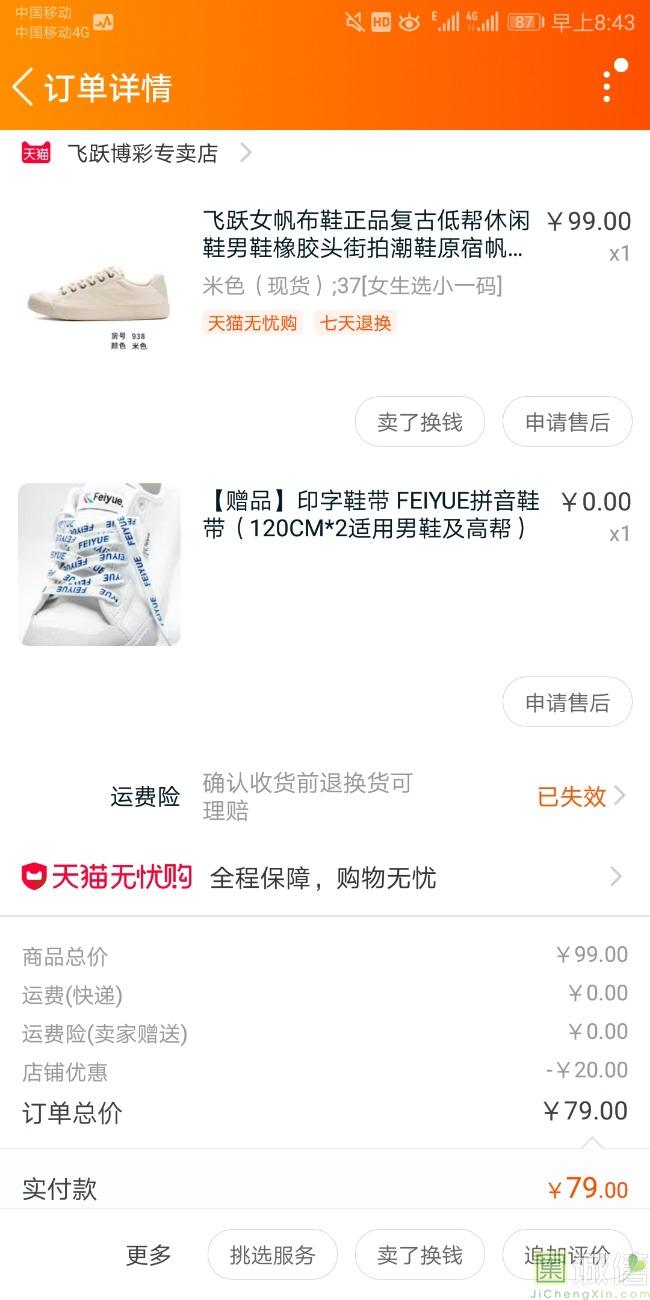Add a follow-up review with 追加评价
This screenshot has height=1300, width=650.
click(x=567, y=1255)
